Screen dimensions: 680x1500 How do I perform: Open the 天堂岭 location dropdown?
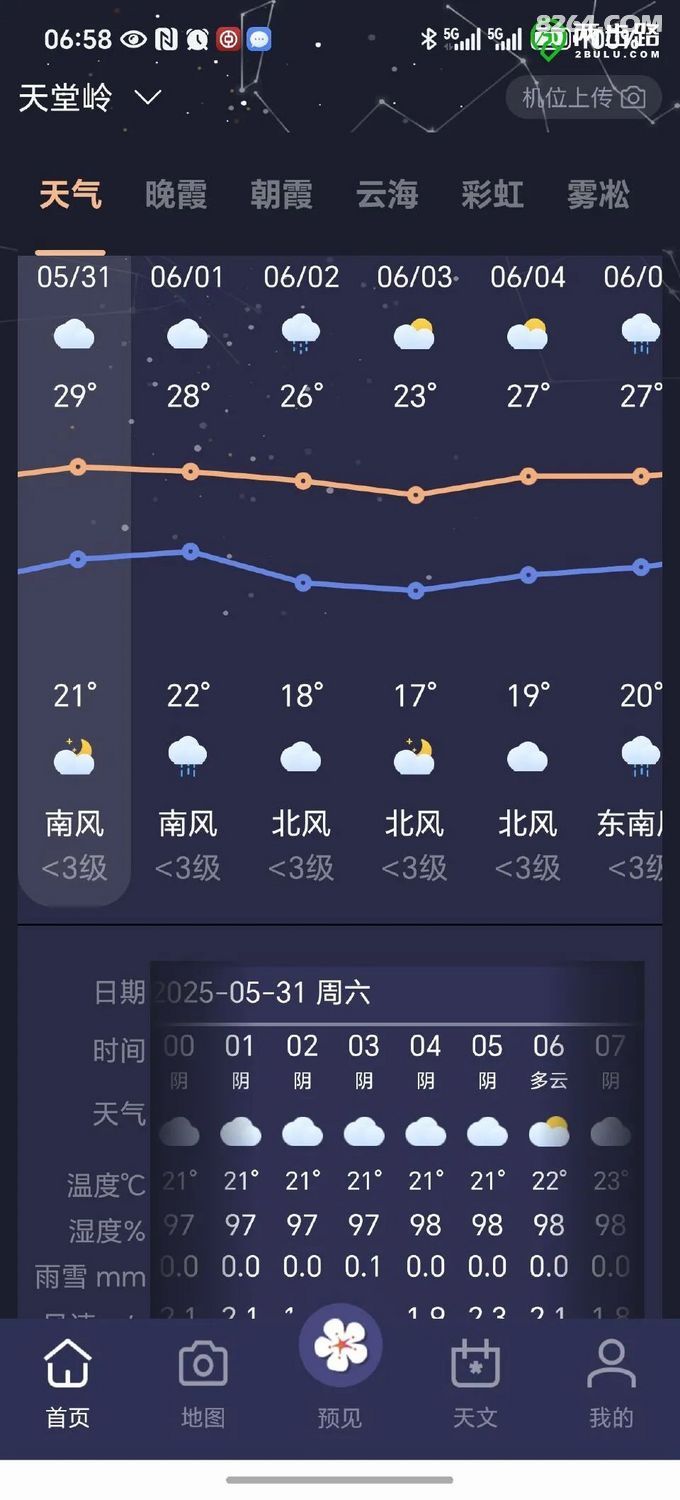(x=90, y=98)
